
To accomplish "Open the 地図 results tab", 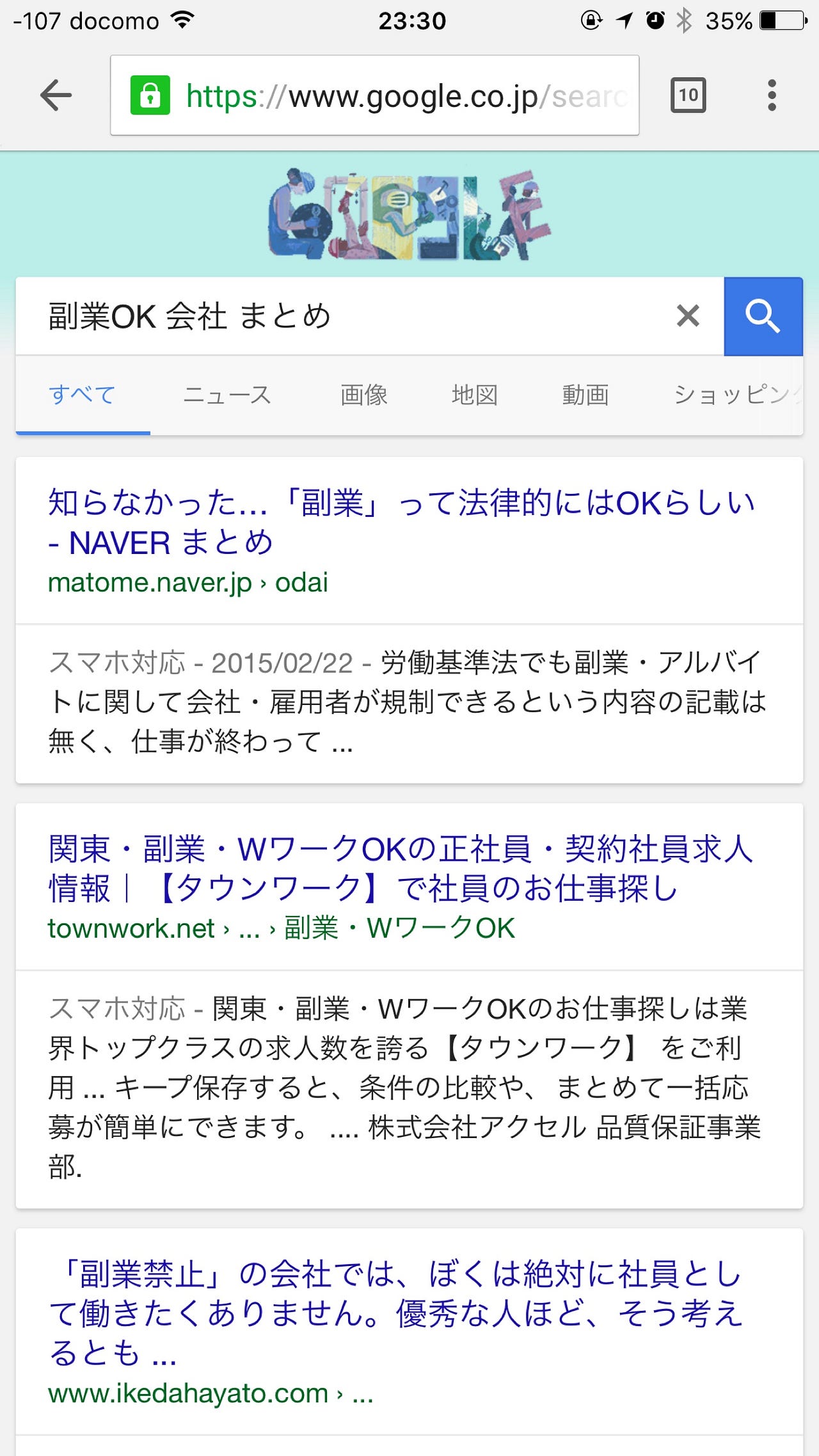I will pyautogui.click(x=474, y=395).
